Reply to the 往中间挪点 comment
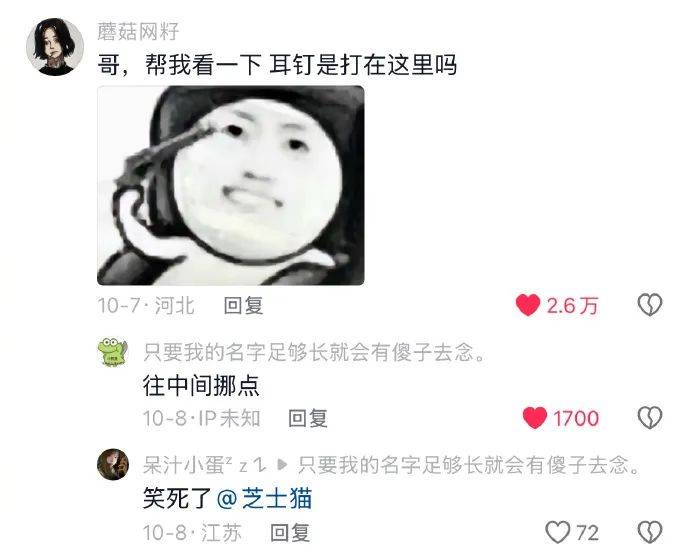The width and height of the screenshot is (690, 554). [x=307, y=418]
